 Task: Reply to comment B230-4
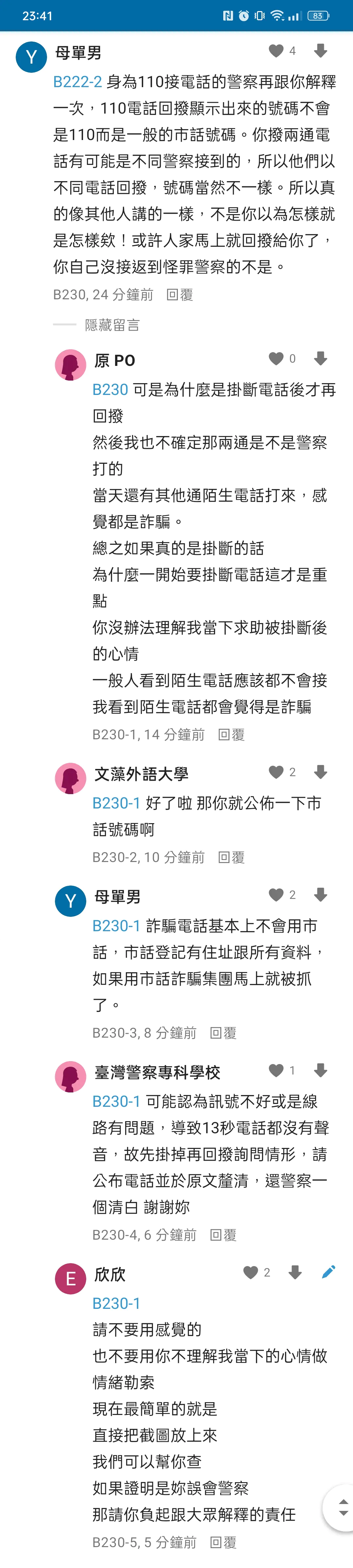(223, 1234)
